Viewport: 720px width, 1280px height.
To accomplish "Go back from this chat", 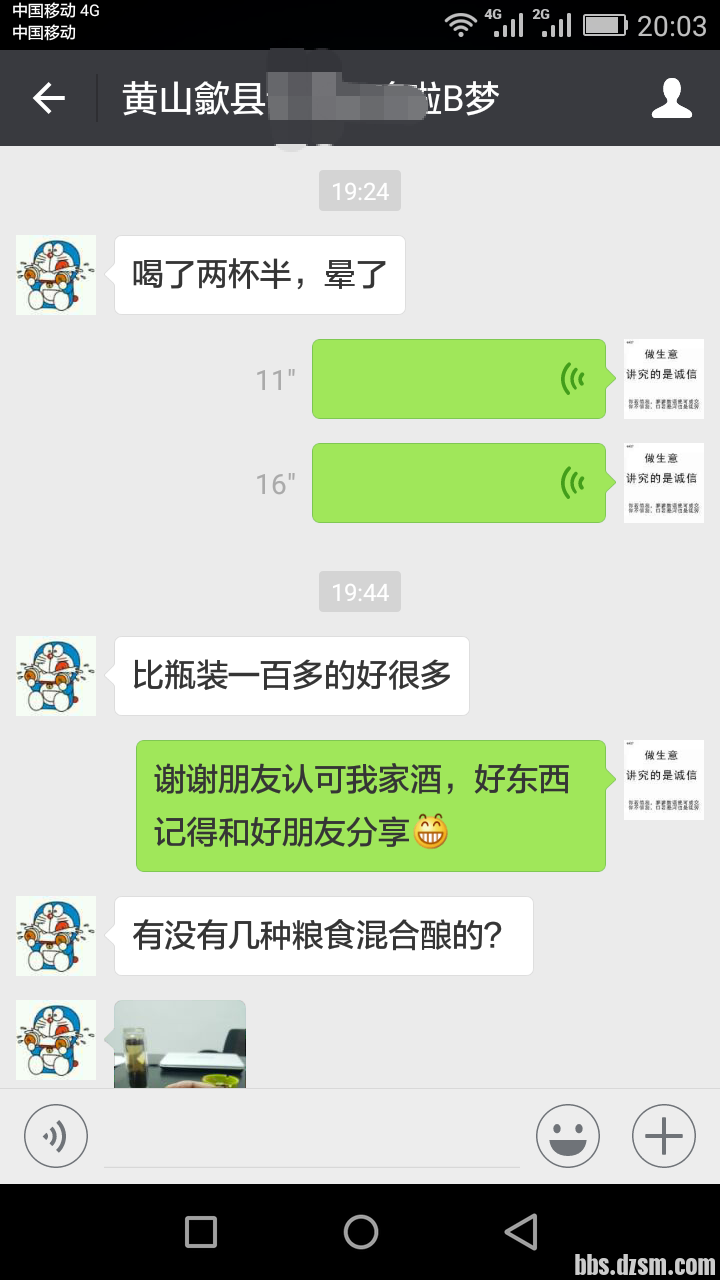I will coord(48,98).
